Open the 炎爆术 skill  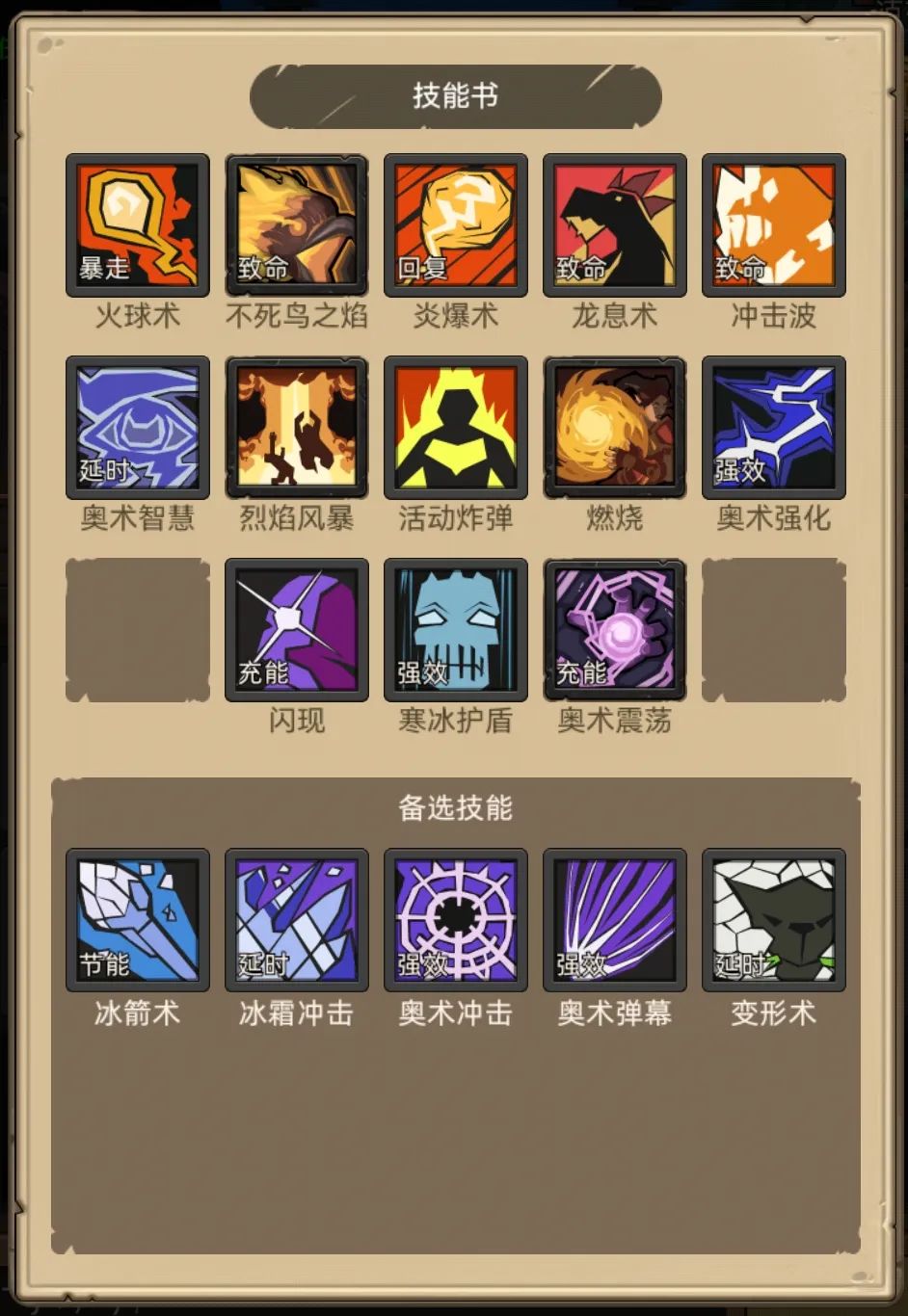point(455,225)
